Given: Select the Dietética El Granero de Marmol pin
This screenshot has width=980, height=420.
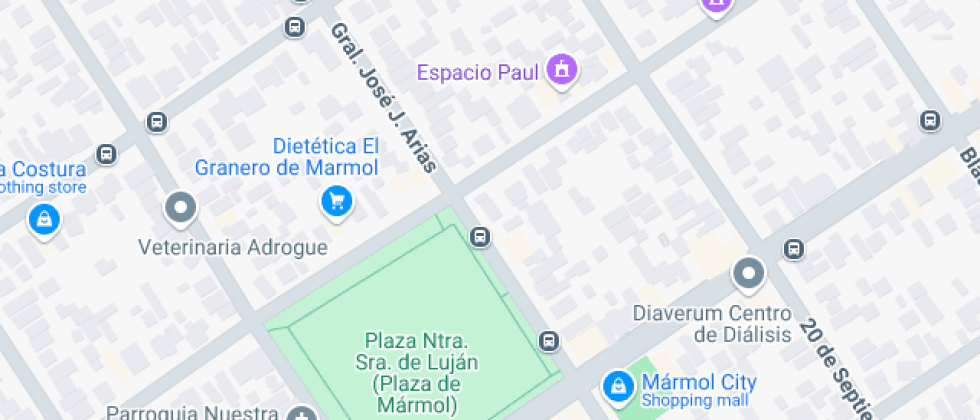Looking at the screenshot, I should tap(336, 202).
